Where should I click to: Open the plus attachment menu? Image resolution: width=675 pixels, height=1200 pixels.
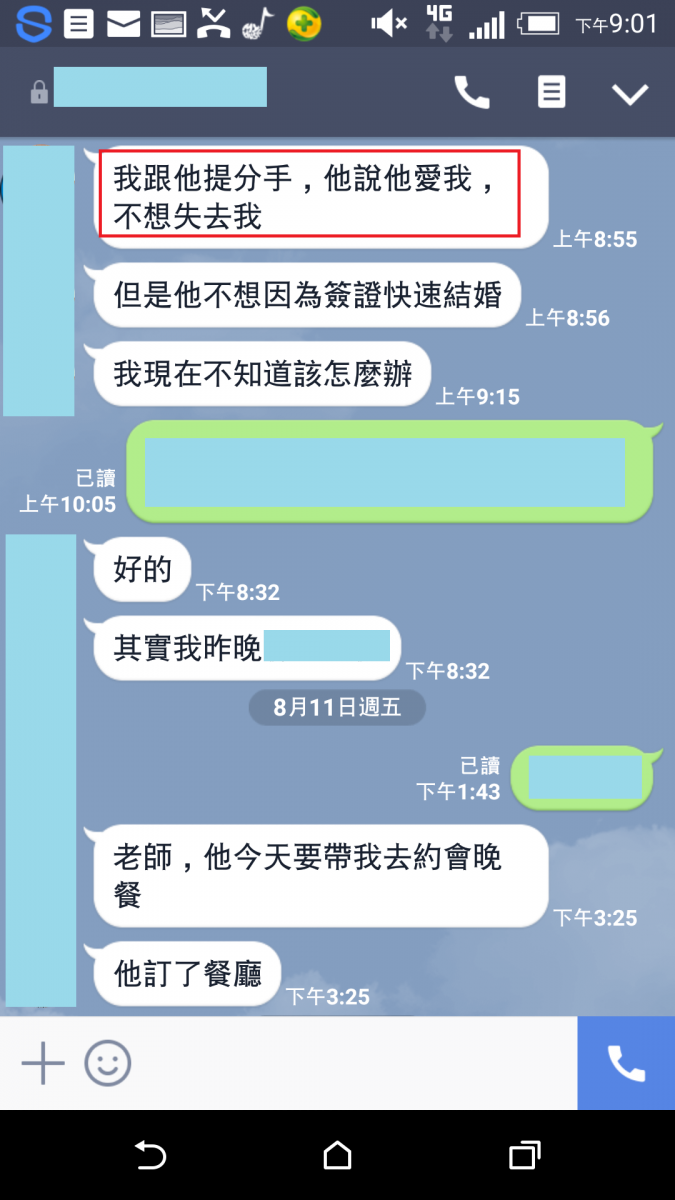click(x=43, y=1063)
